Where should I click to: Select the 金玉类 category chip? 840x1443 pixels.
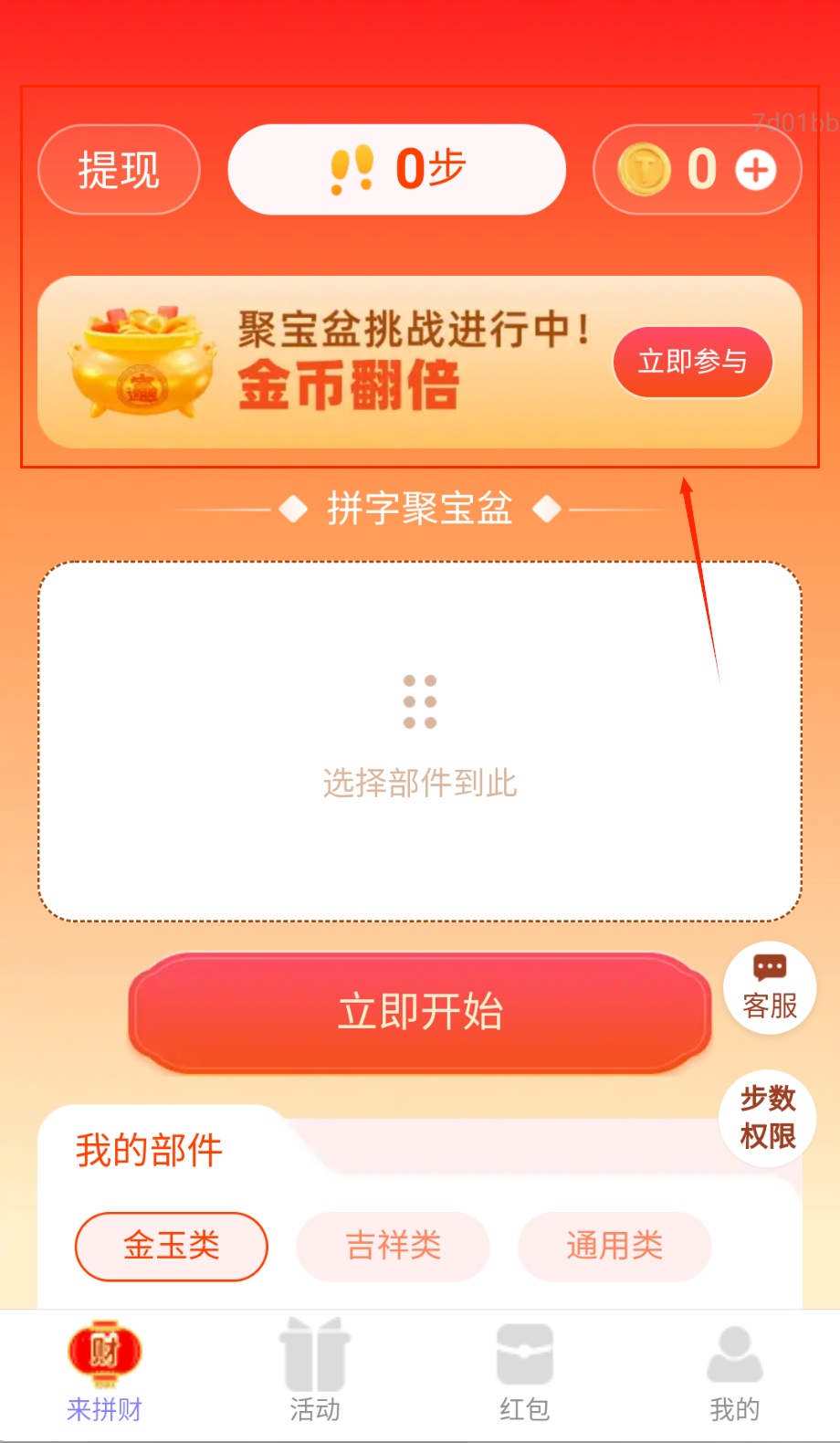click(x=172, y=1246)
